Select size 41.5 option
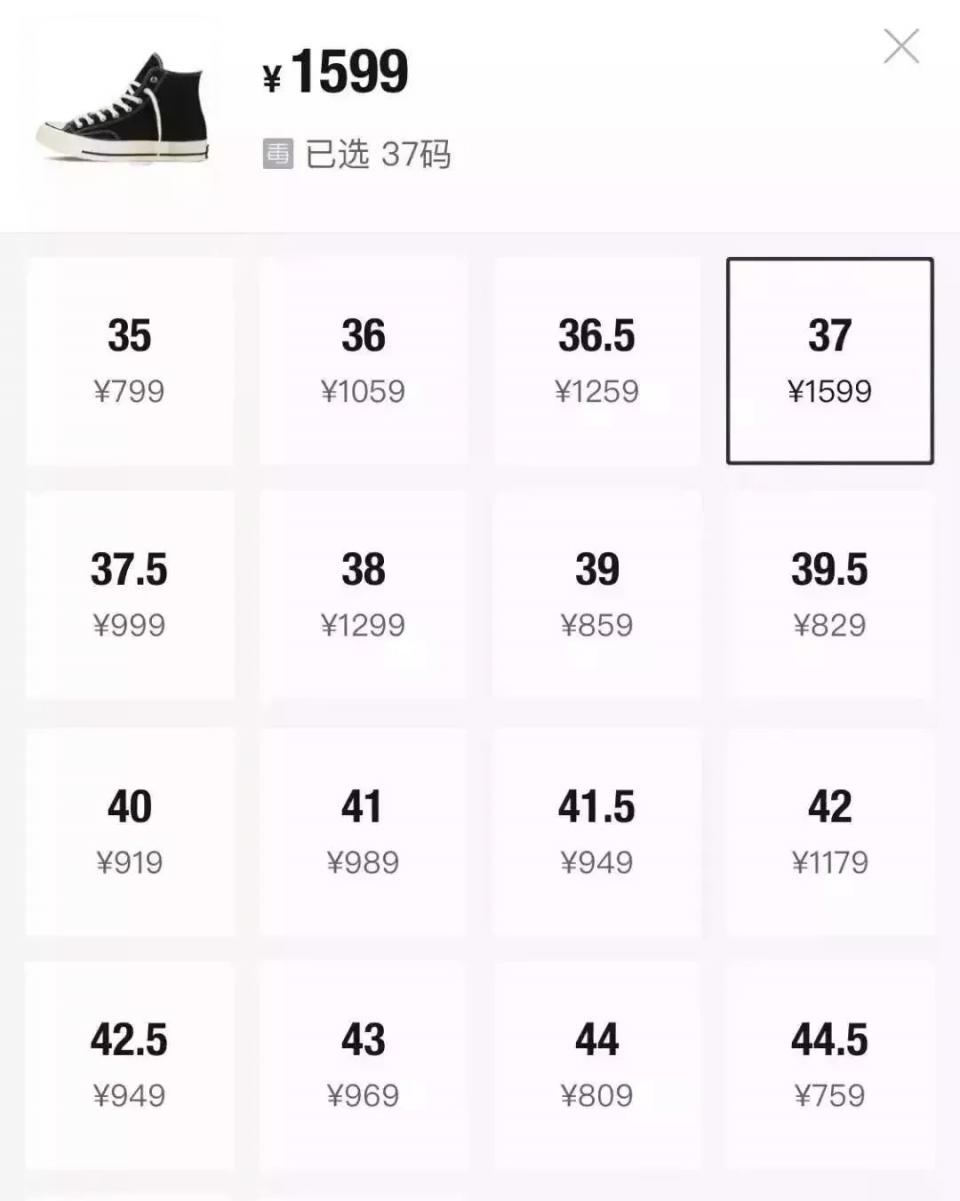This screenshot has width=960, height=1201. click(597, 831)
